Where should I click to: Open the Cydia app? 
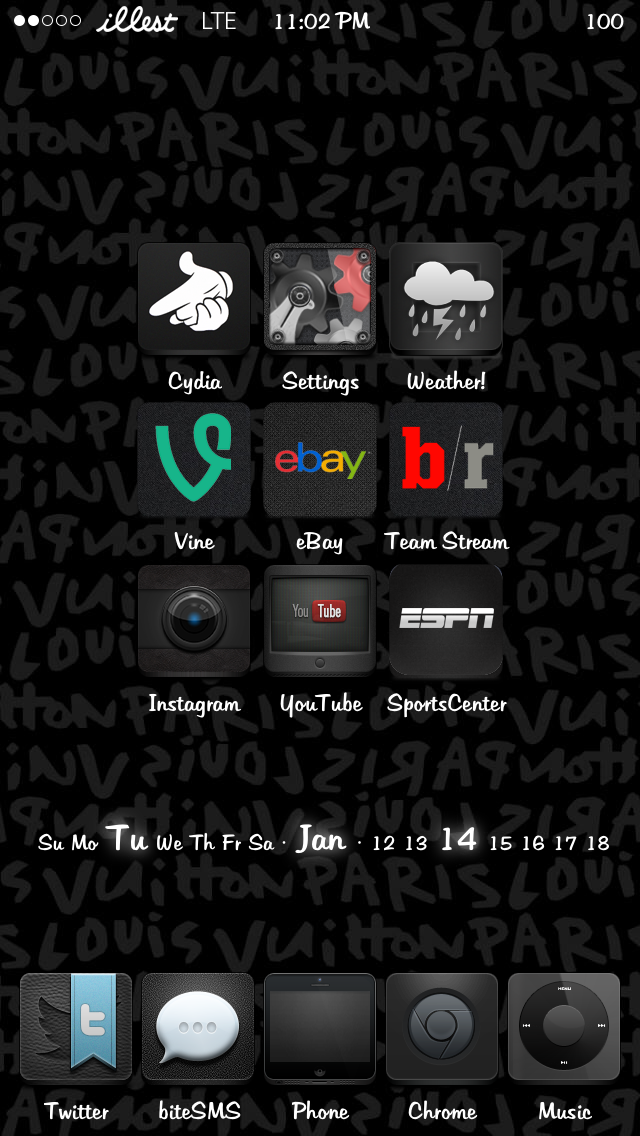(194, 298)
